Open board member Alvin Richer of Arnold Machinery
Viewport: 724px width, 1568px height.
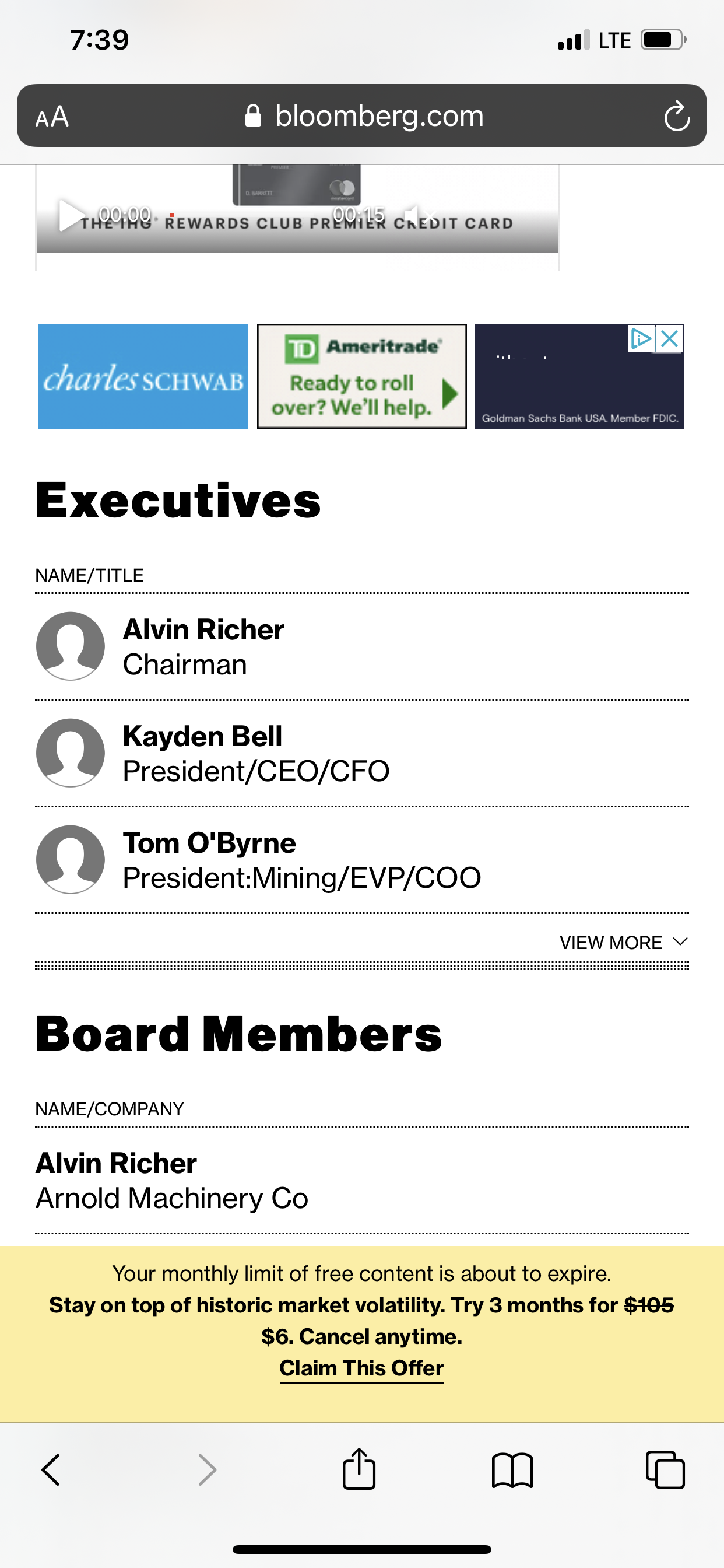coord(361,1180)
